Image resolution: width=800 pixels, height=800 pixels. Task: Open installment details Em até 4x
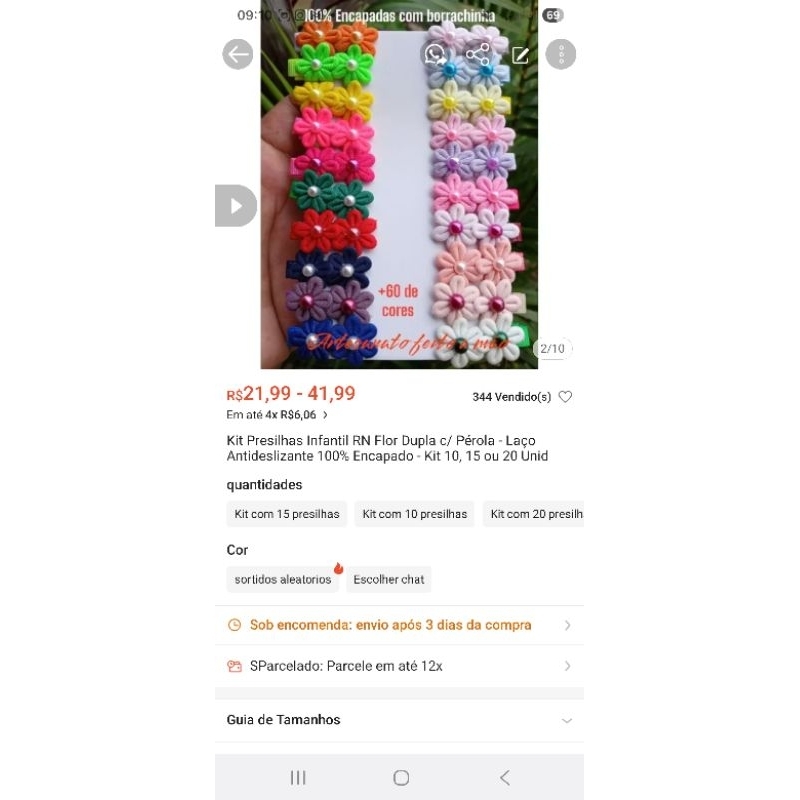[x=277, y=414]
